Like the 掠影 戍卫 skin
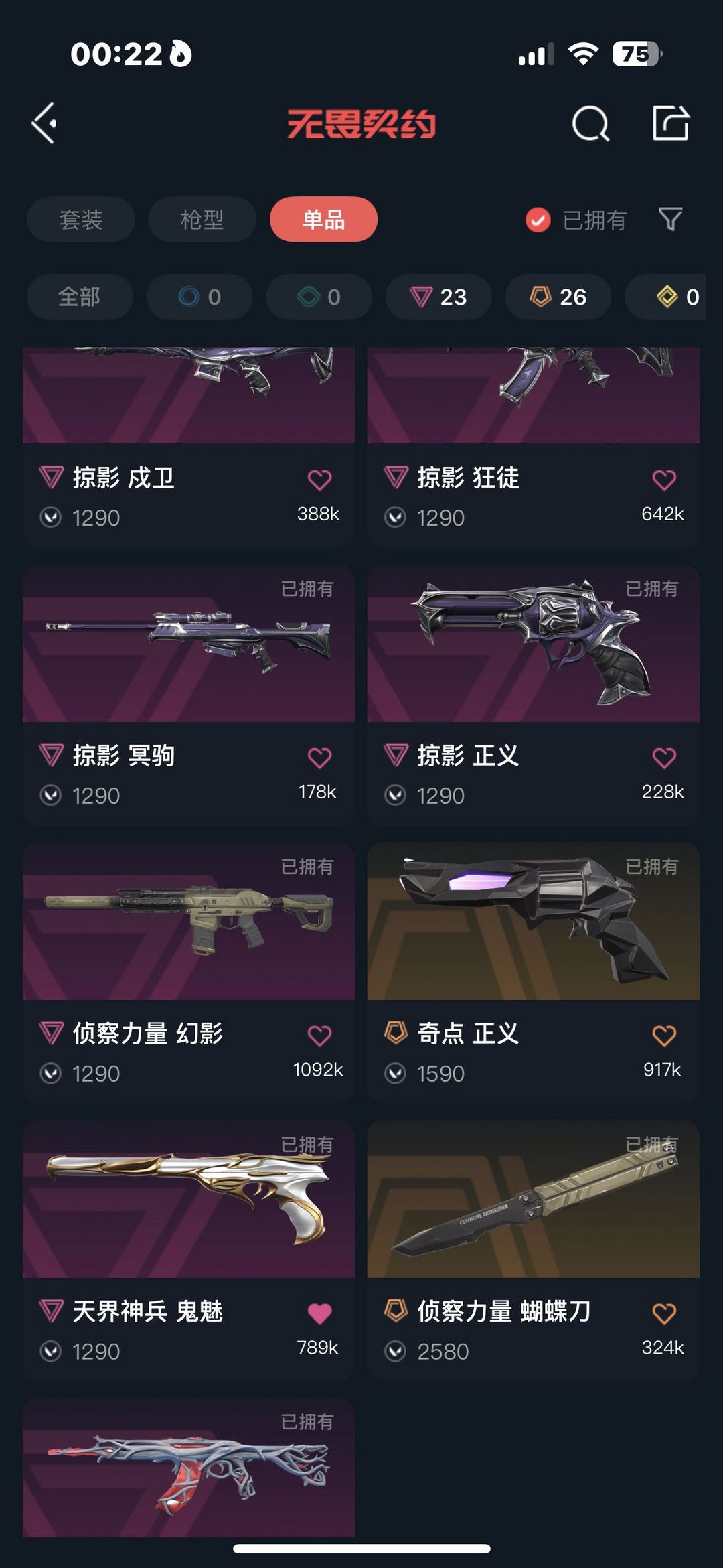723x1568 pixels. 319,480
